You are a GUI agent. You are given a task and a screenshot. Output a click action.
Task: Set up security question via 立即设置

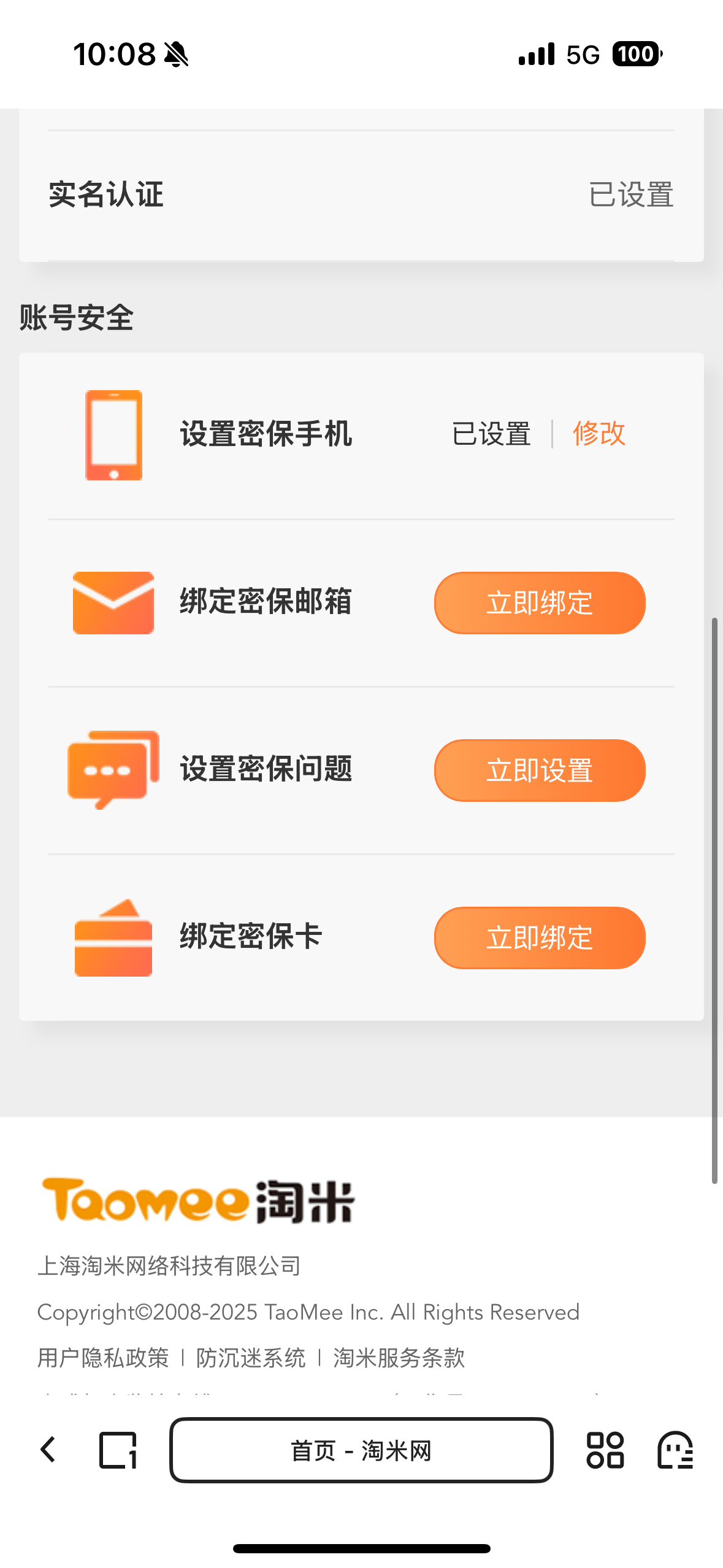[x=539, y=770]
